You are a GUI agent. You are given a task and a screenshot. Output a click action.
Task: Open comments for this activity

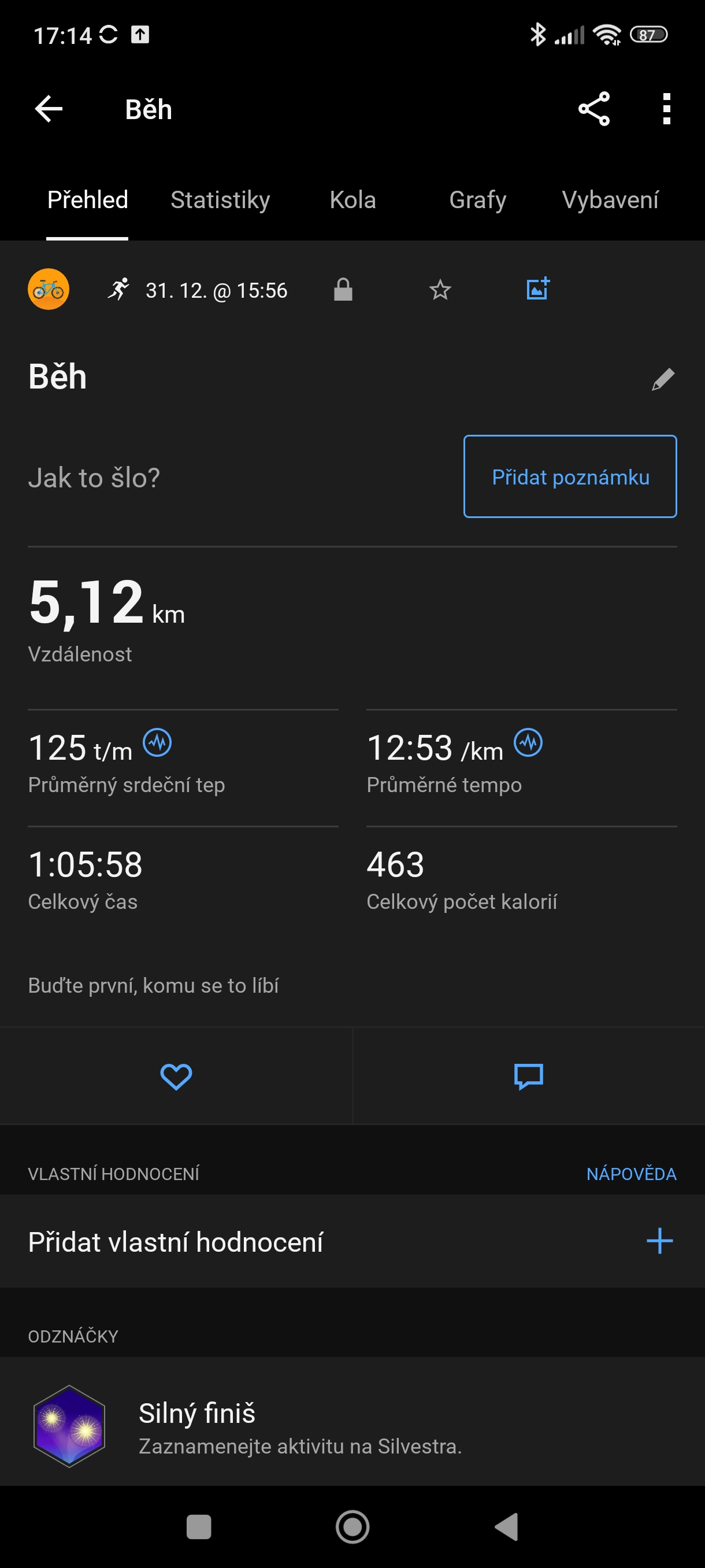529,1076
